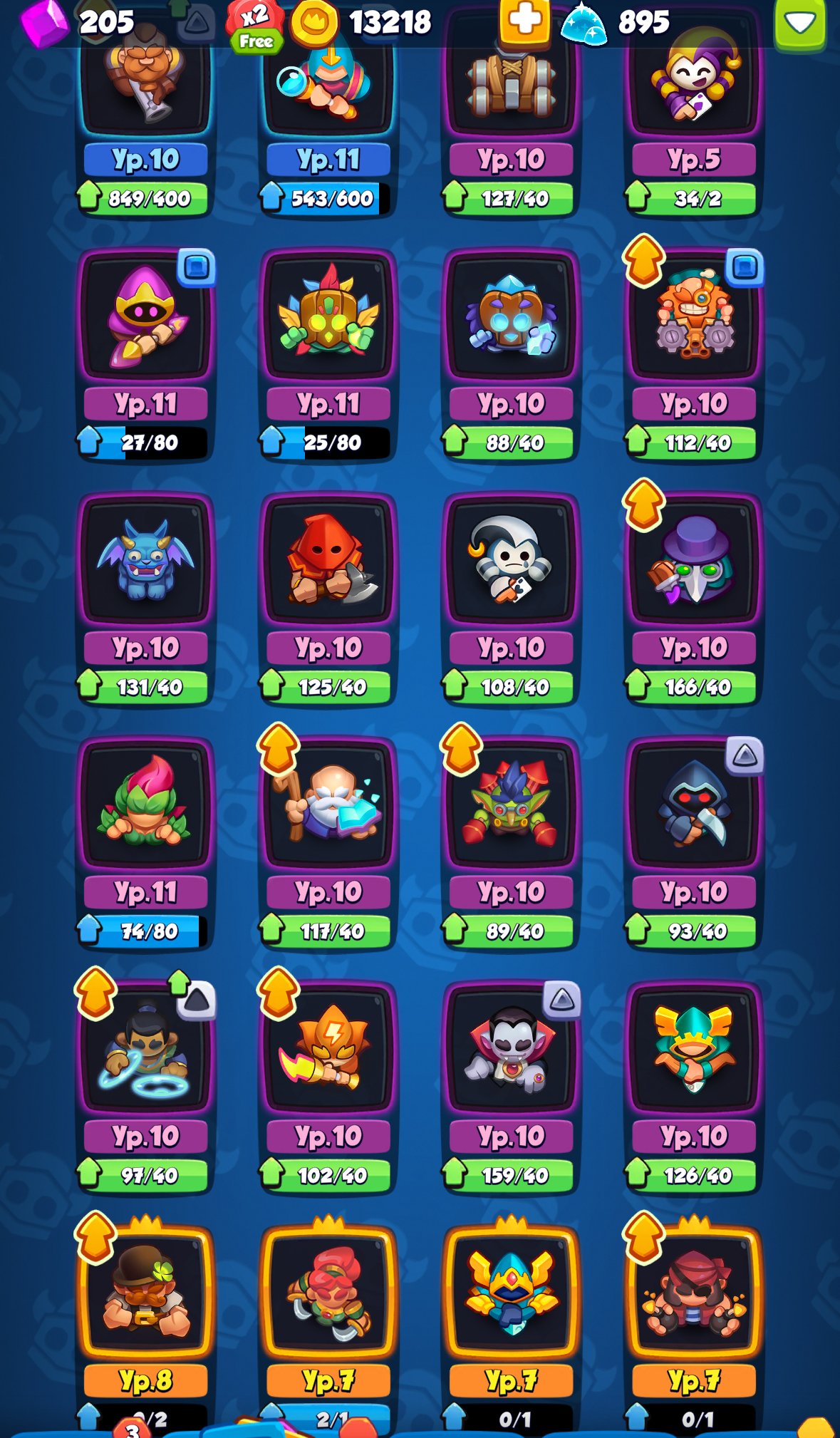This screenshot has height=1438, width=840.
Task: Open the old wizard card with 117/40
Action: click(328, 842)
